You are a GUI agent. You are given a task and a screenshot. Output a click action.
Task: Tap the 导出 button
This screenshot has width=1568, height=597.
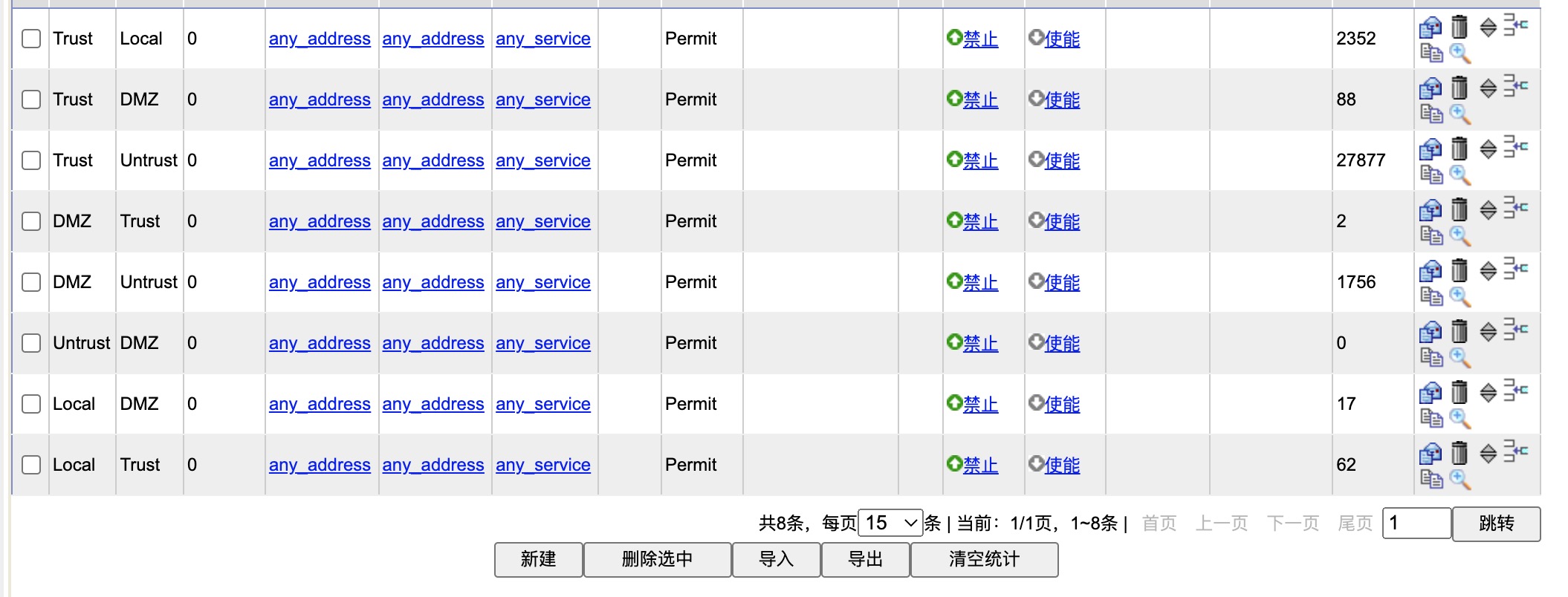point(865,559)
